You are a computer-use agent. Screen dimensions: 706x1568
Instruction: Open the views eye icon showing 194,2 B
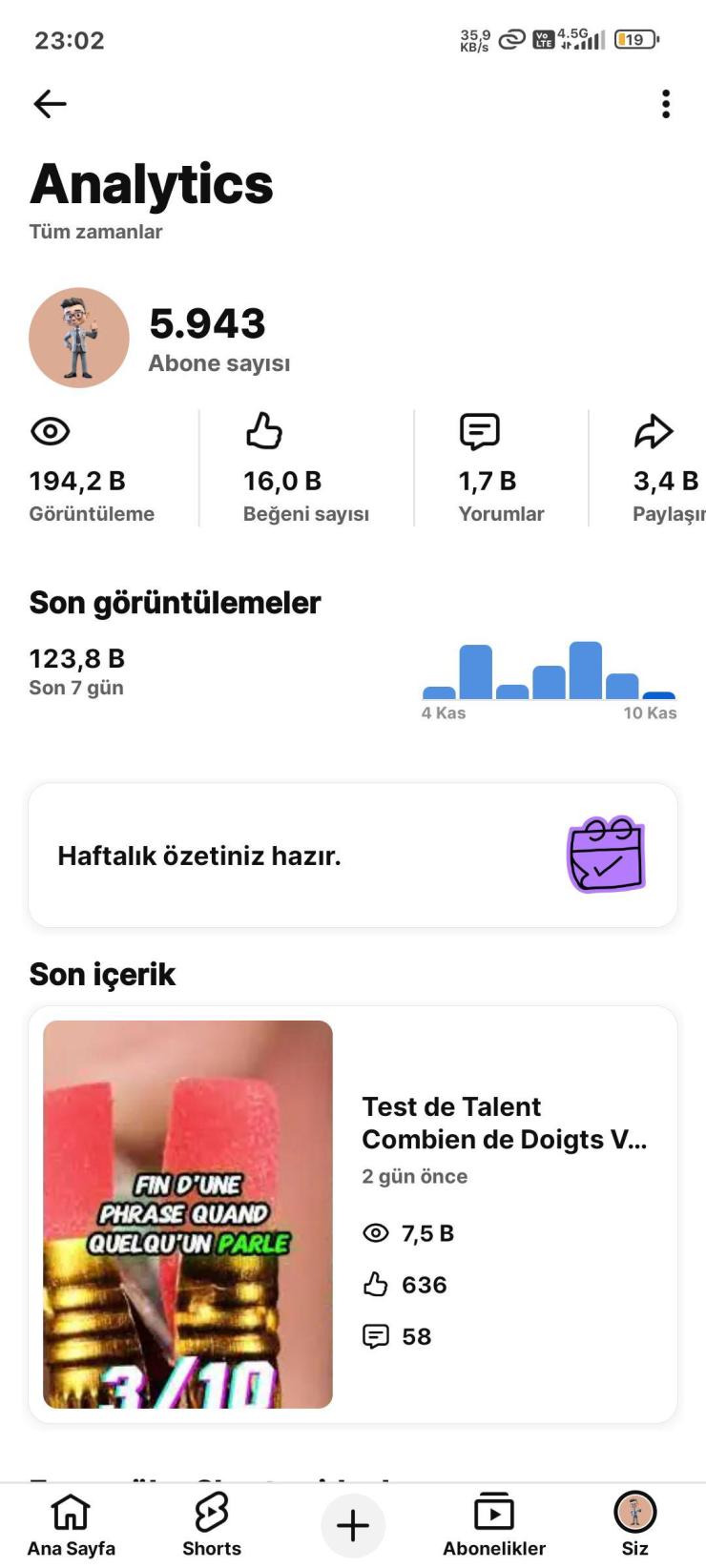[52, 432]
